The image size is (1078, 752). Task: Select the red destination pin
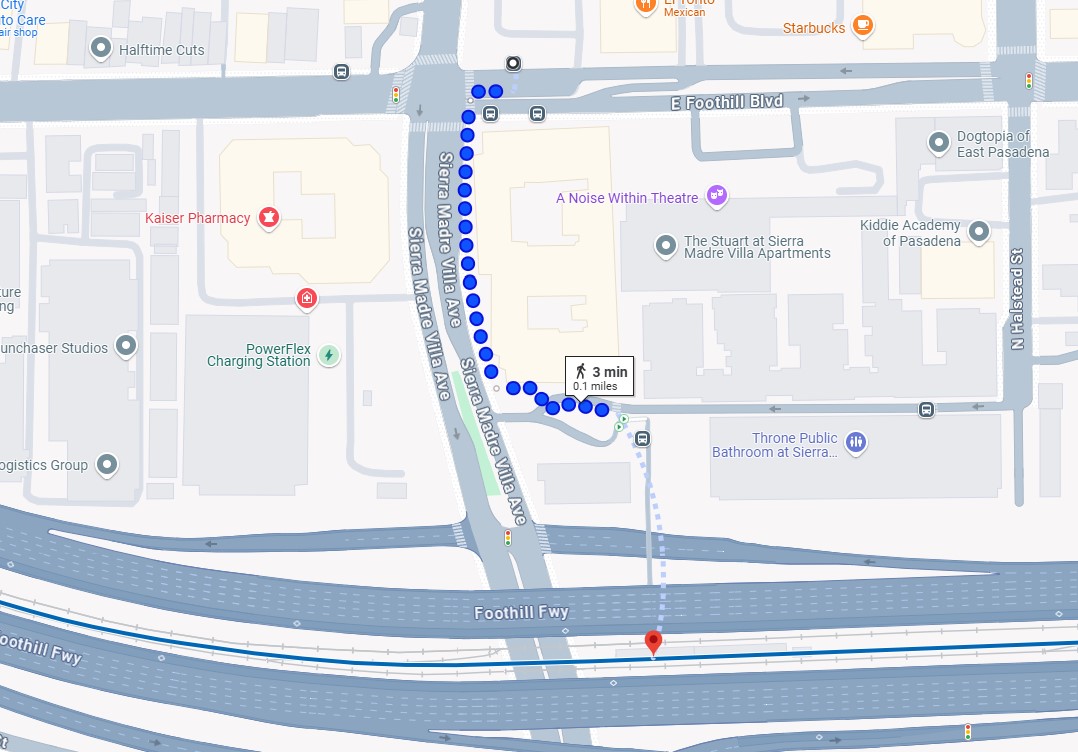[x=654, y=642]
